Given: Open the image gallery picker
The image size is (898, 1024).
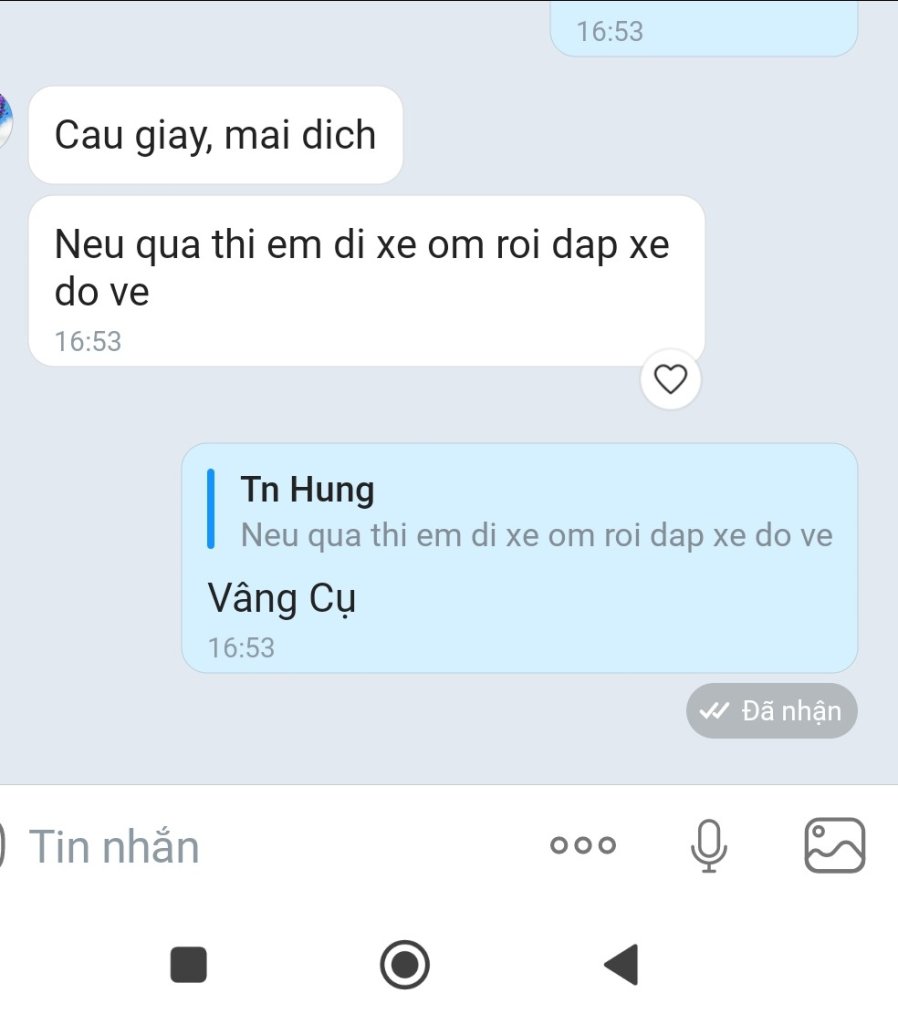Looking at the screenshot, I should point(834,846).
